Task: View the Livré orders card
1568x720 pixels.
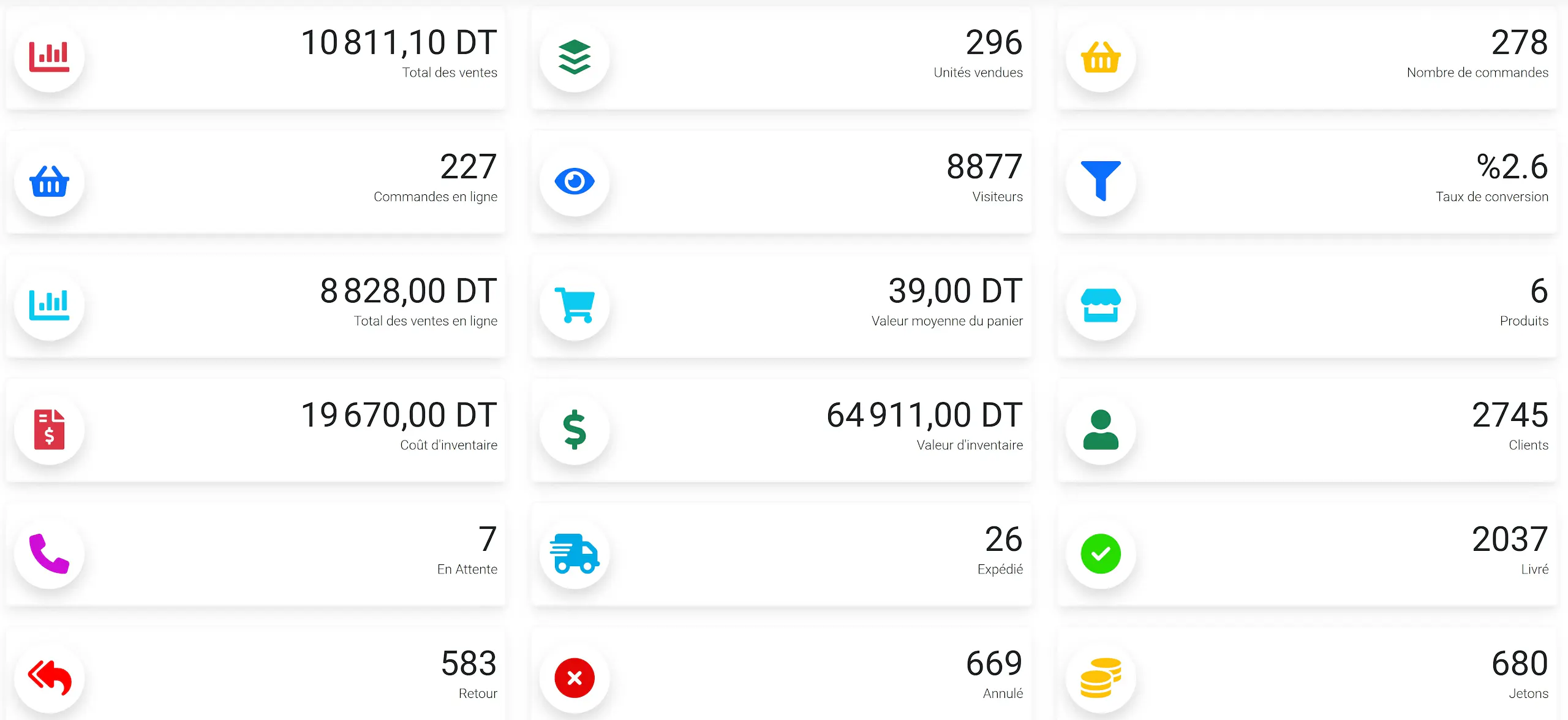Action: click(1307, 555)
